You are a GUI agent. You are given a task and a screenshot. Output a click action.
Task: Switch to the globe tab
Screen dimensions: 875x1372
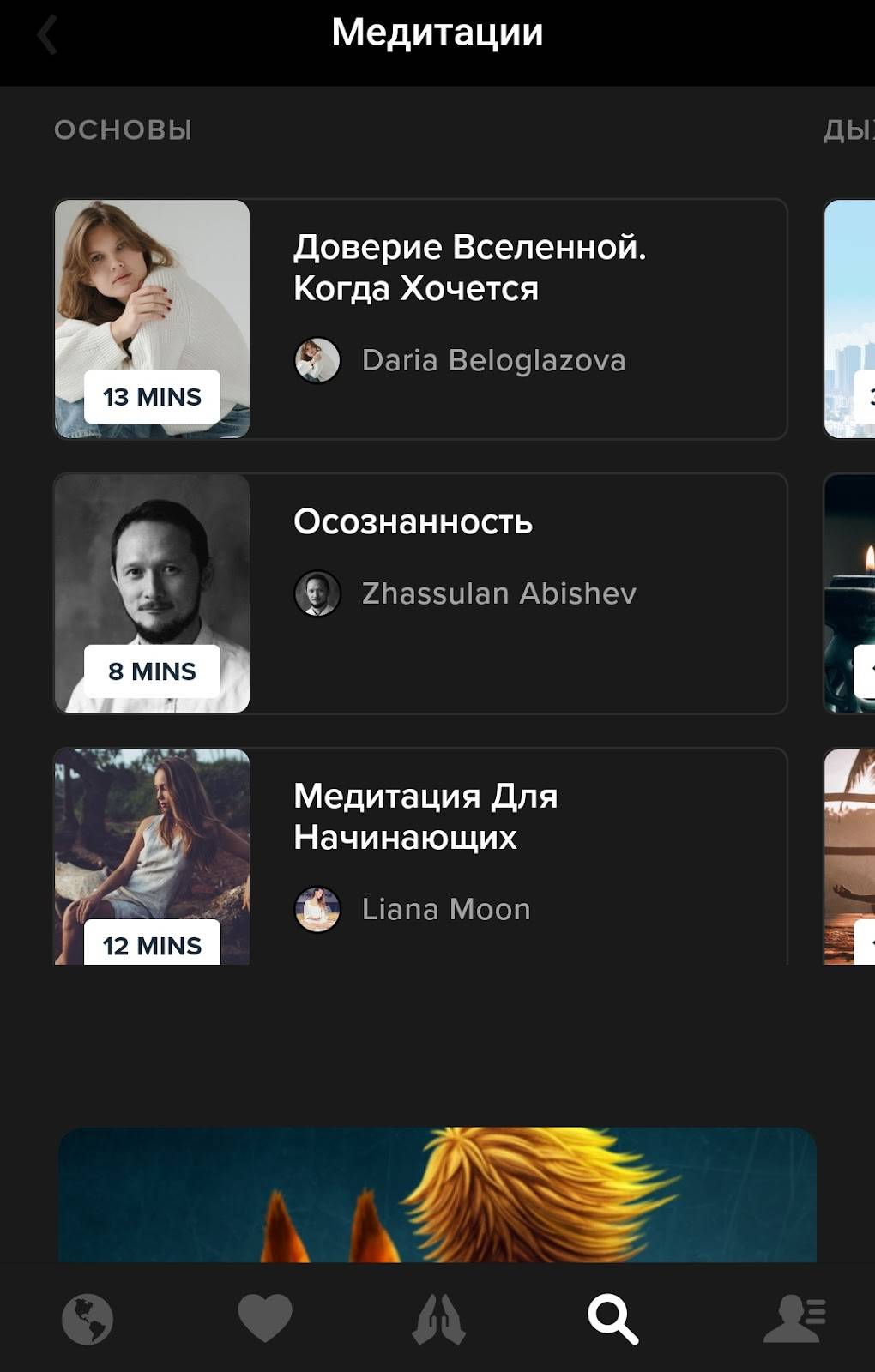87,1319
